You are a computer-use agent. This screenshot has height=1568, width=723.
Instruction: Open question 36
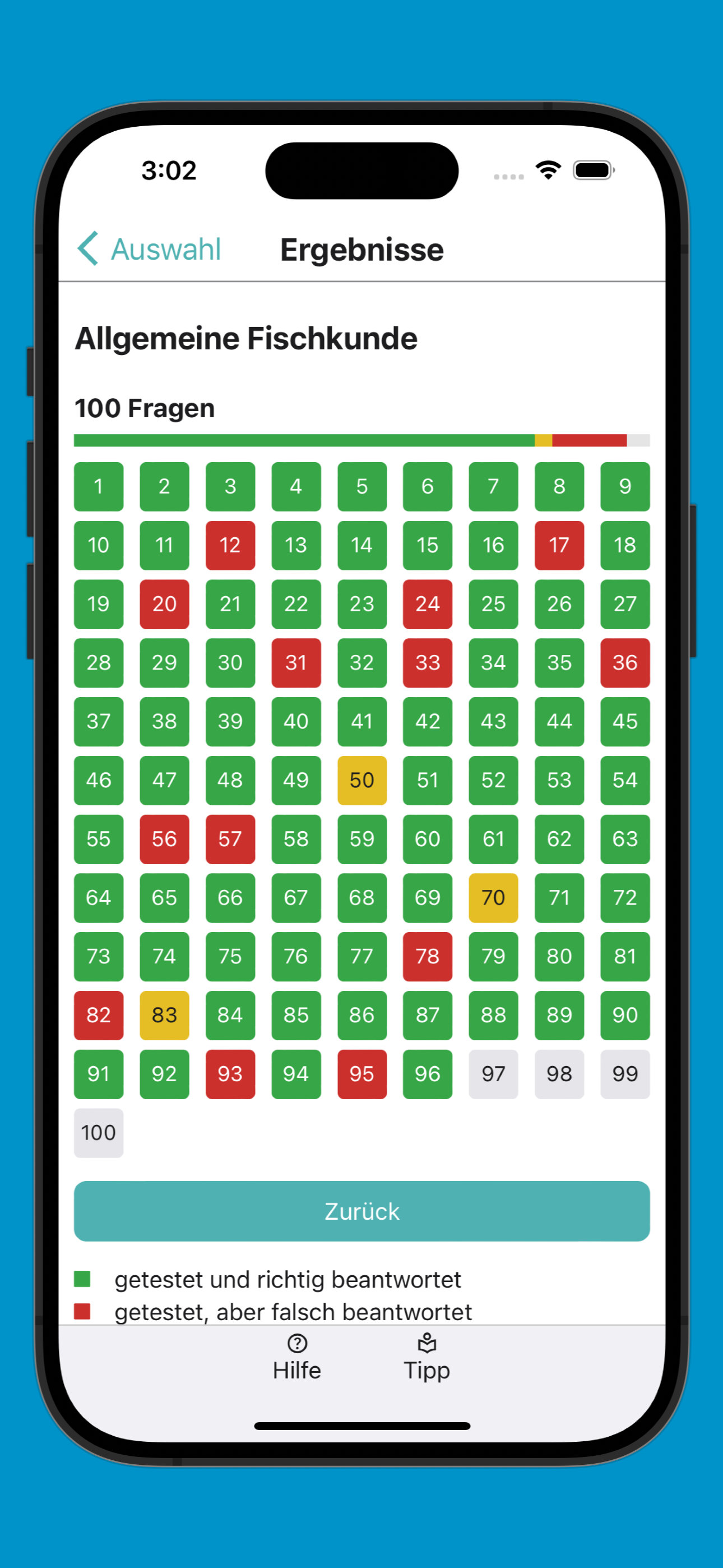624,662
